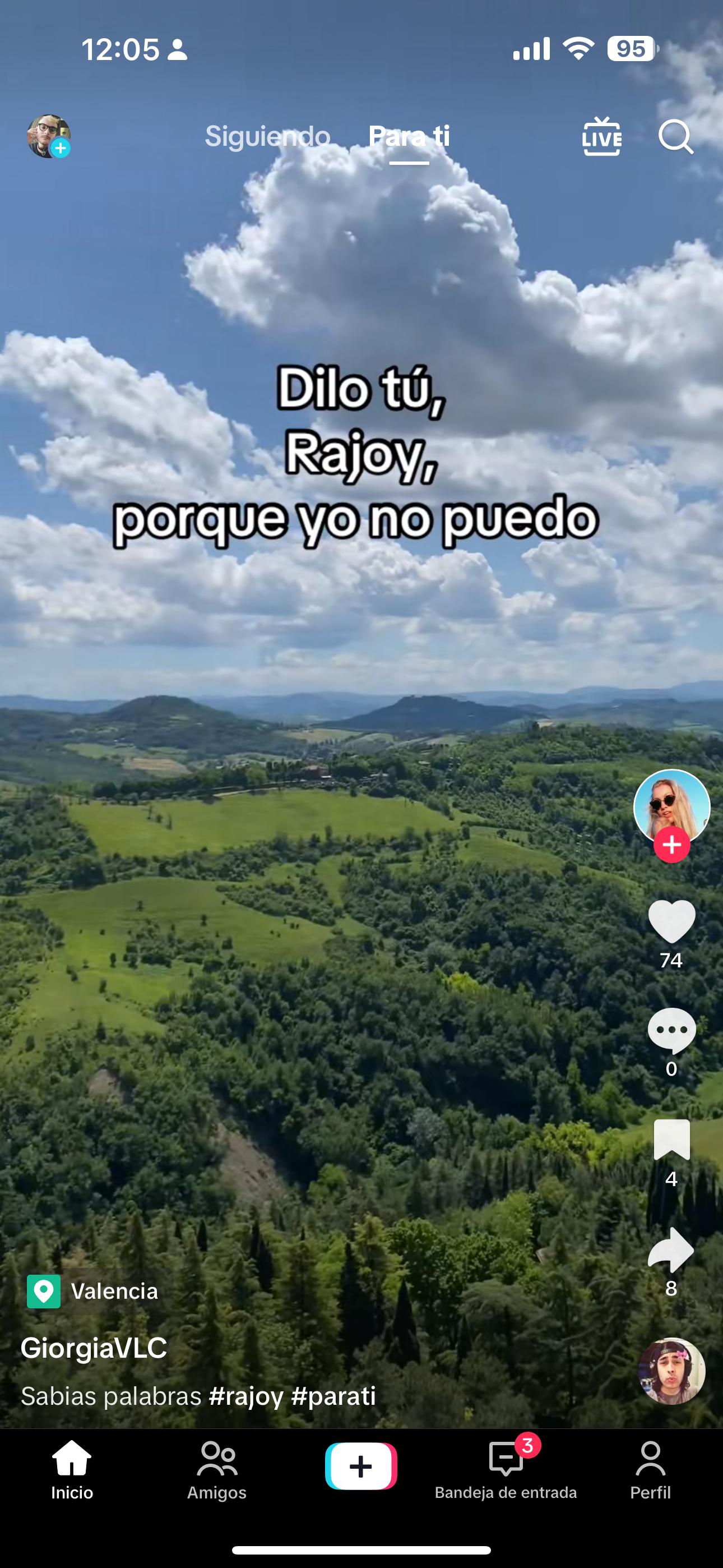This screenshot has width=723, height=1568.
Task: Open the search magnifier
Action: point(675,136)
